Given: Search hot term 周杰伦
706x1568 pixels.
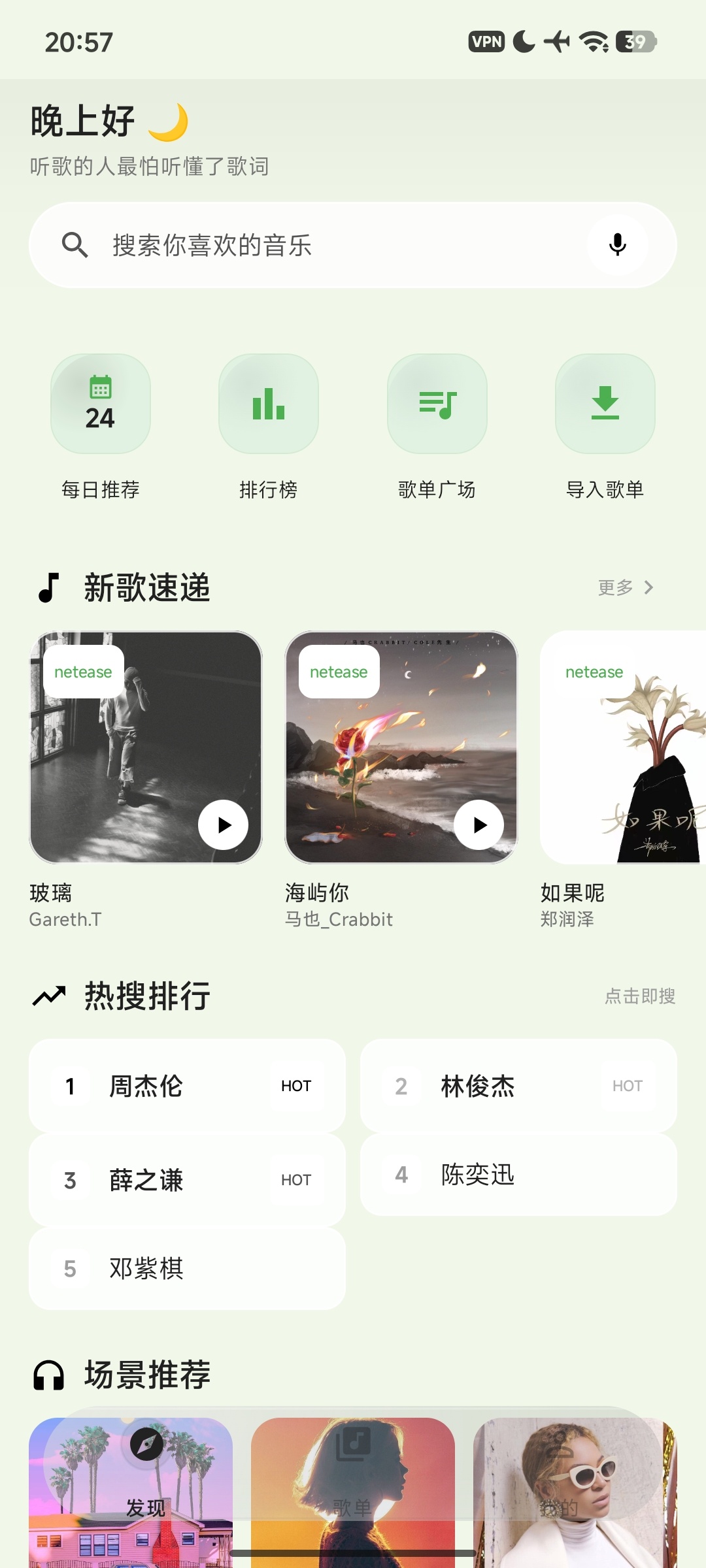Looking at the screenshot, I should 187,1086.
